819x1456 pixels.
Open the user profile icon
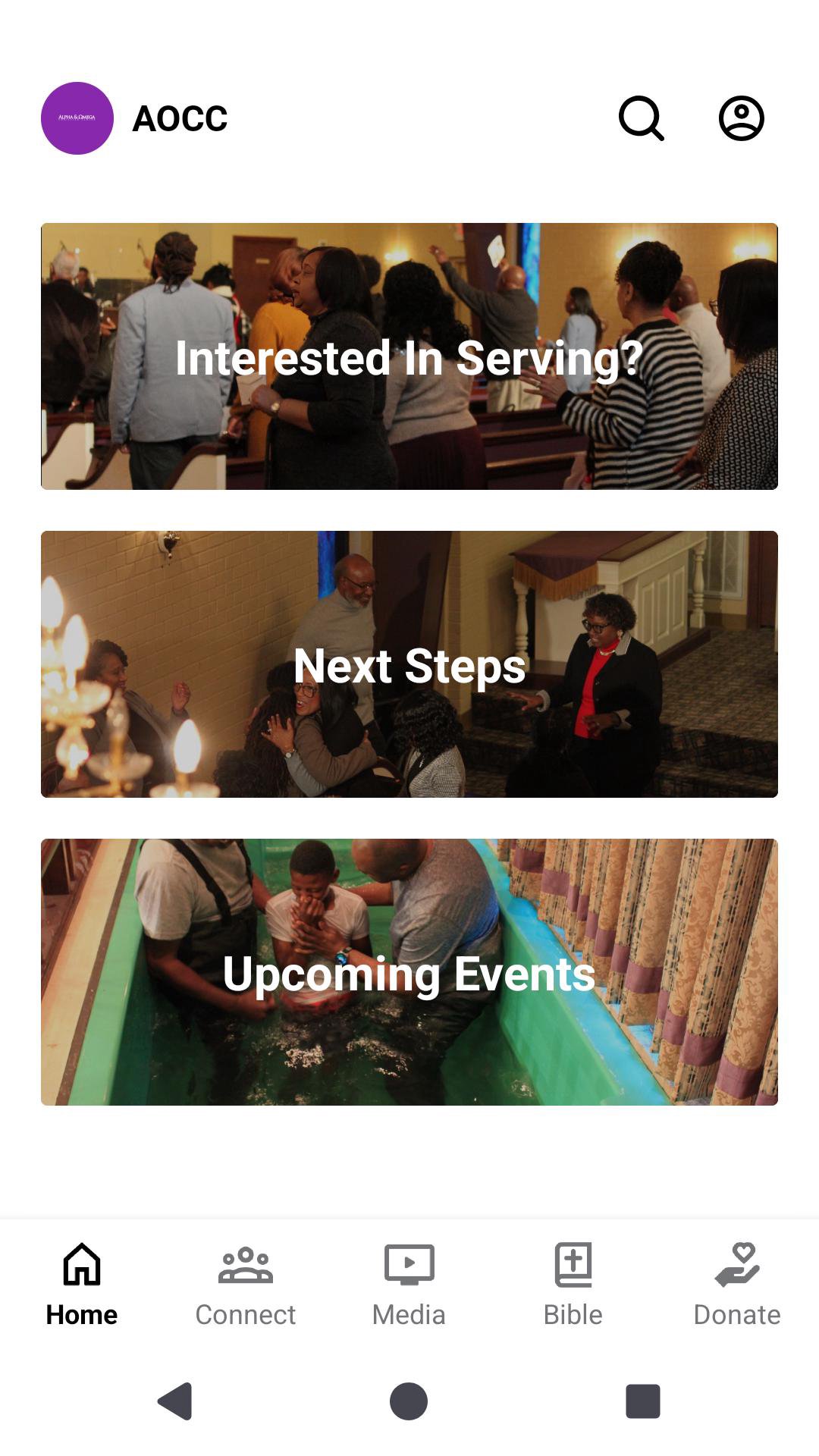(741, 118)
